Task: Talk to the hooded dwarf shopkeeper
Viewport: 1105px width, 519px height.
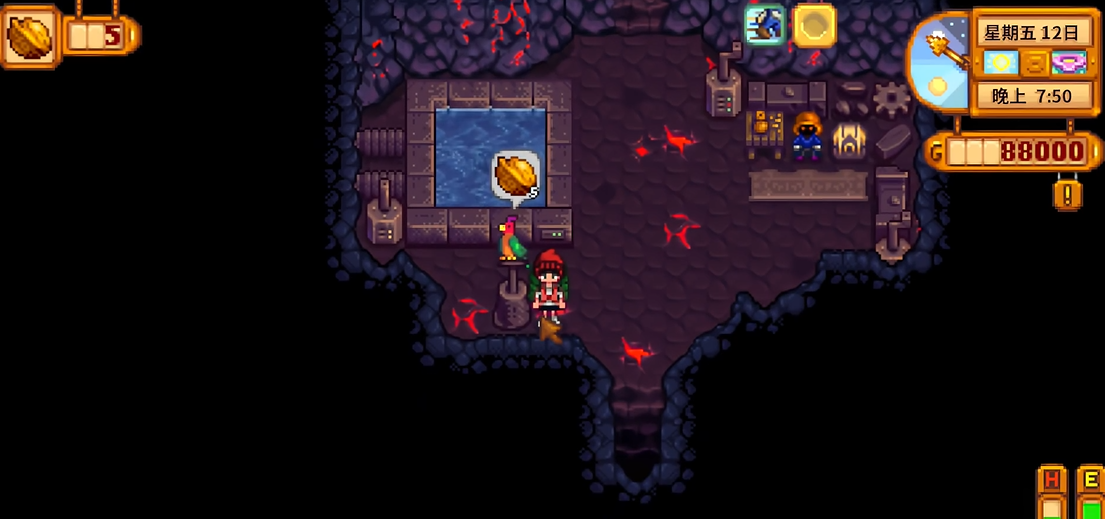Action: pos(807,138)
